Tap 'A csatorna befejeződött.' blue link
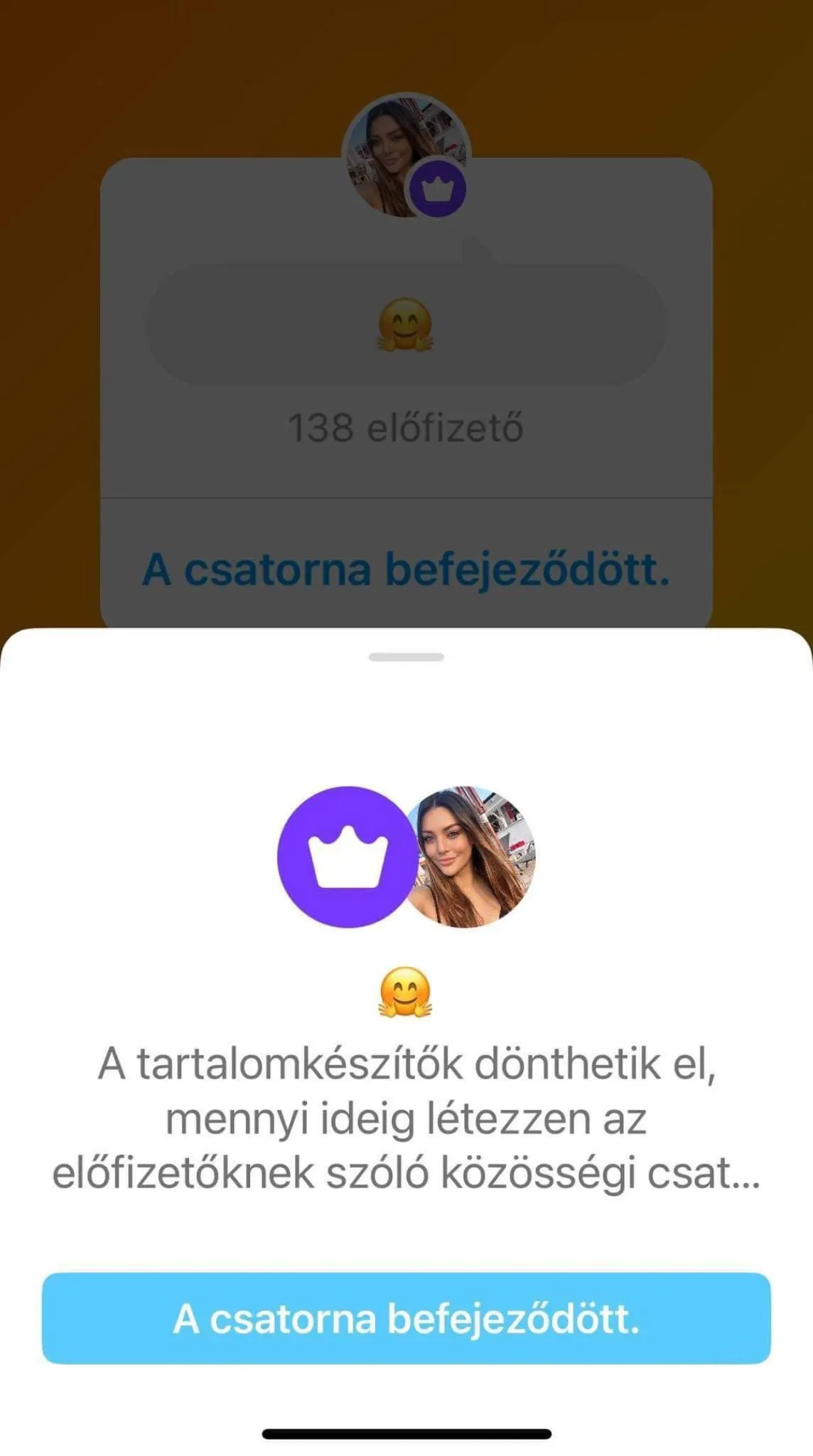Image resolution: width=813 pixels, height=1456 pixels. (406, 569)
